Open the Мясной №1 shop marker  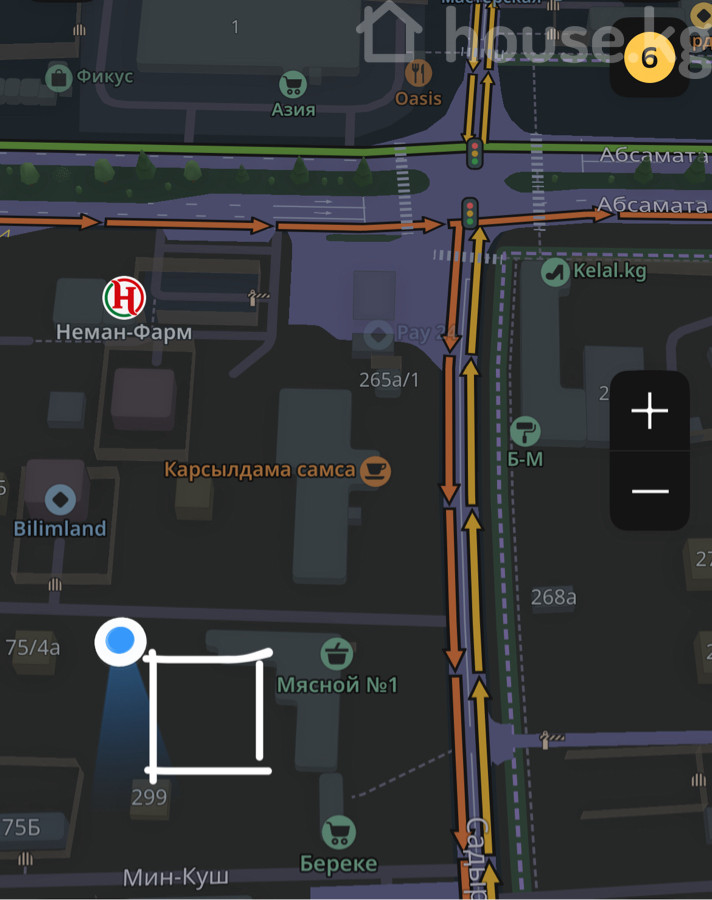(337, 655)
